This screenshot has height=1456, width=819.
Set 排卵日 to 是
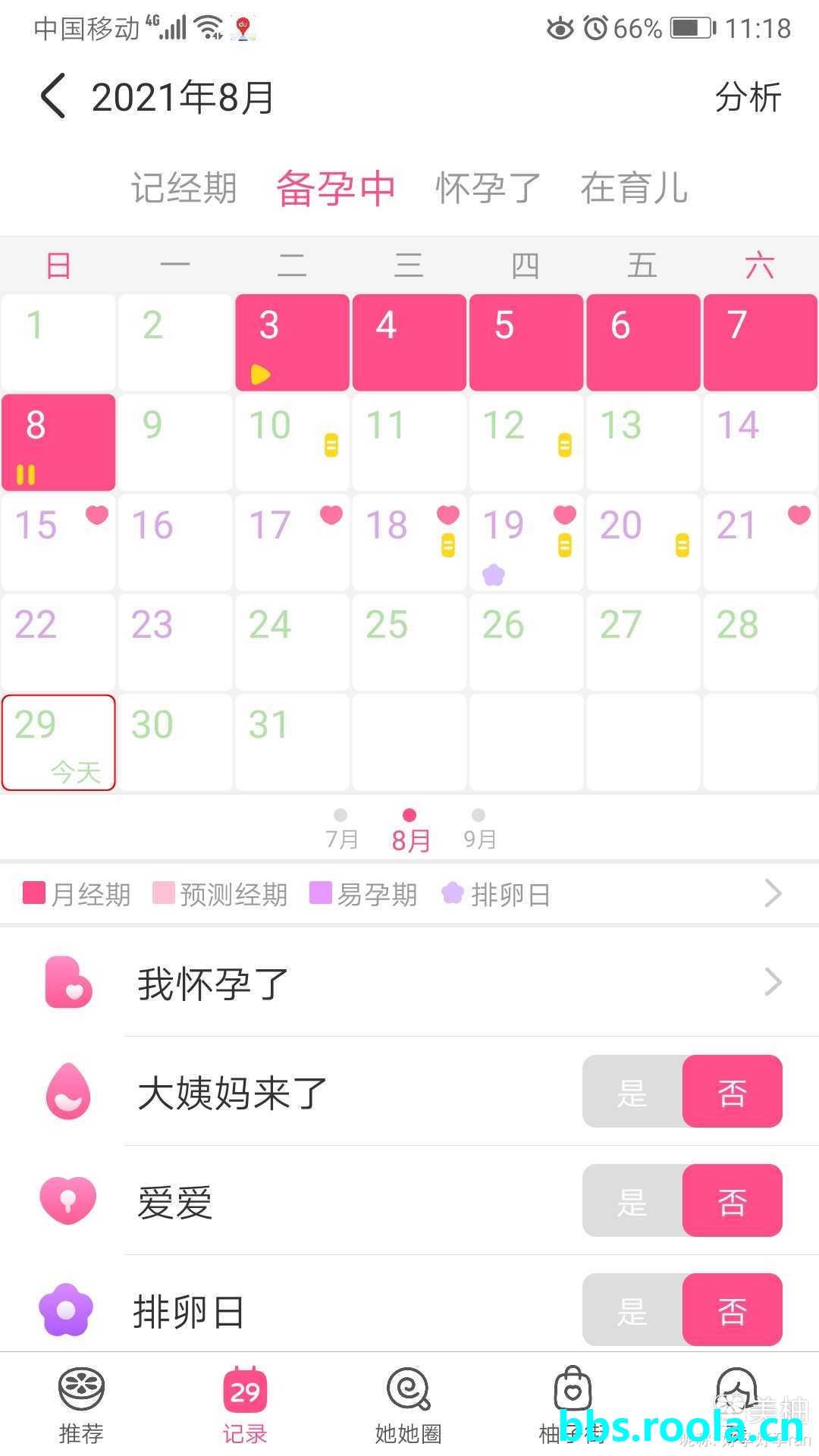click(632, 1310)
